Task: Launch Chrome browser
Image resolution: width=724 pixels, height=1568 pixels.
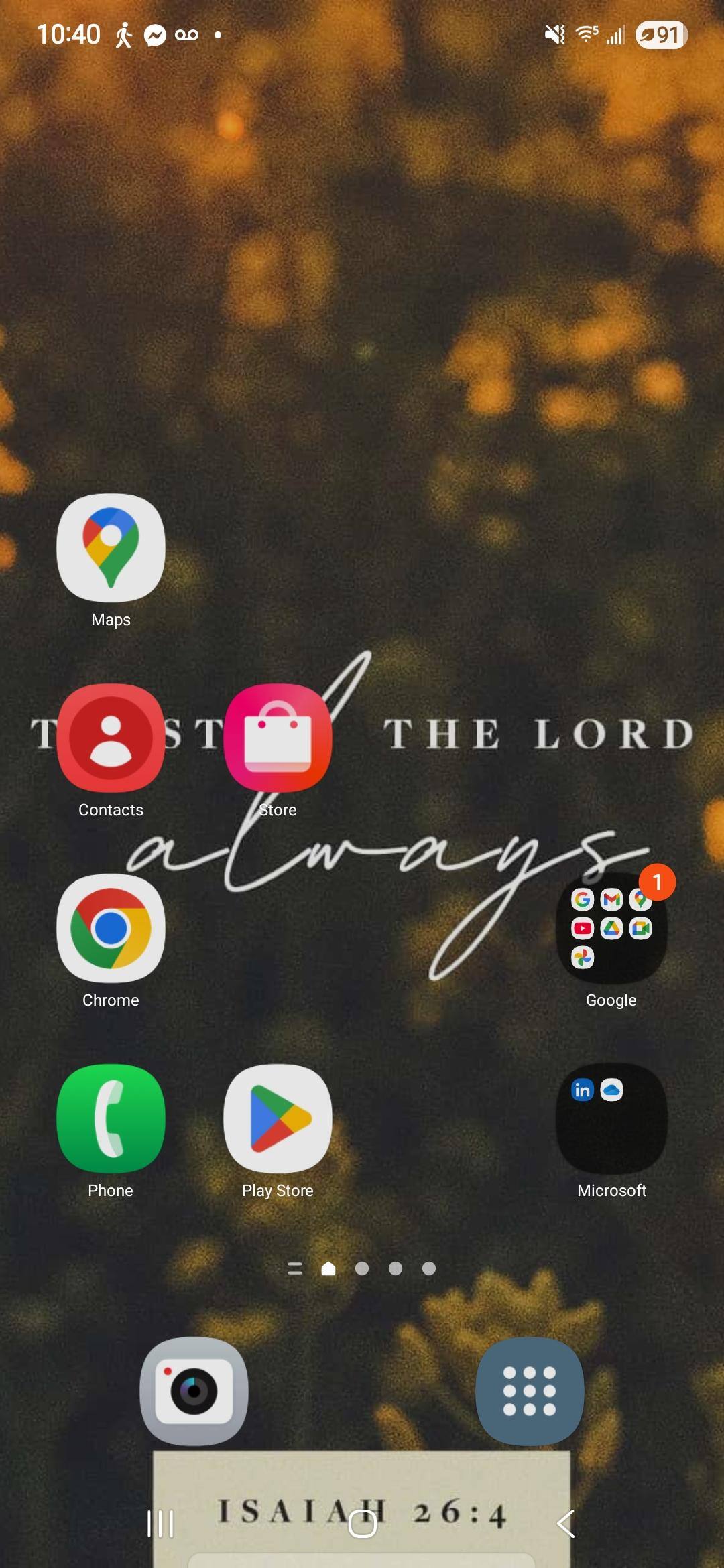Action: pyautogui.click(x=111, y=928)
